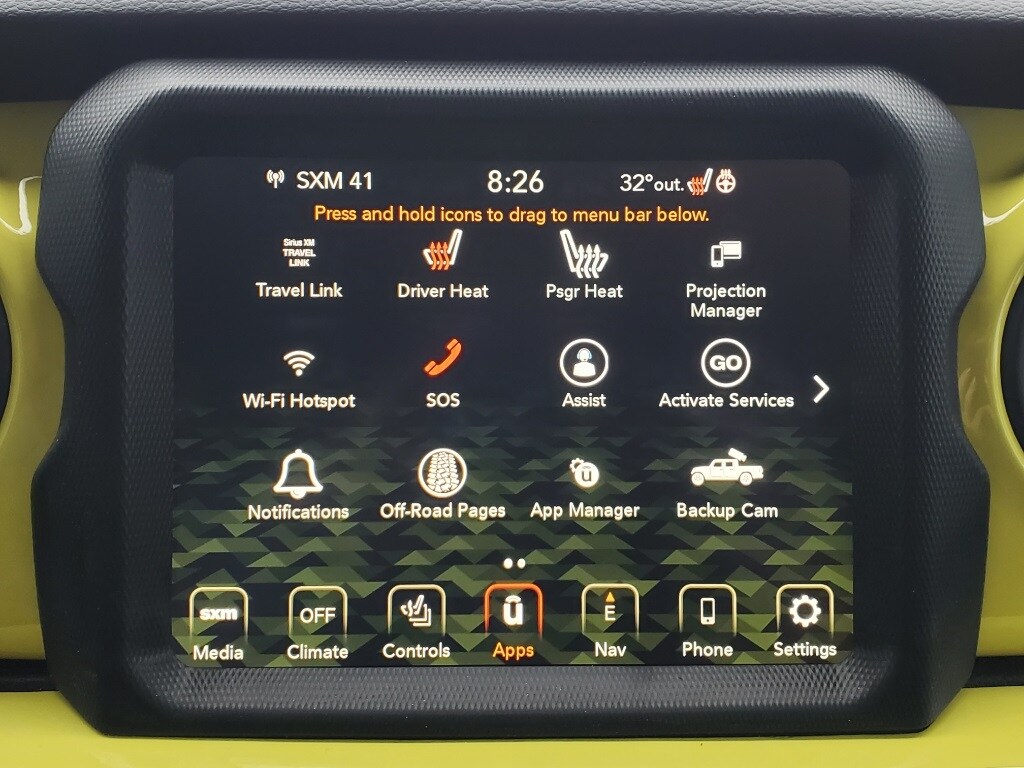The height and width of the screenshot is (768, 1024).
Task: Open the Nav tab
Action: coord(610,622)
